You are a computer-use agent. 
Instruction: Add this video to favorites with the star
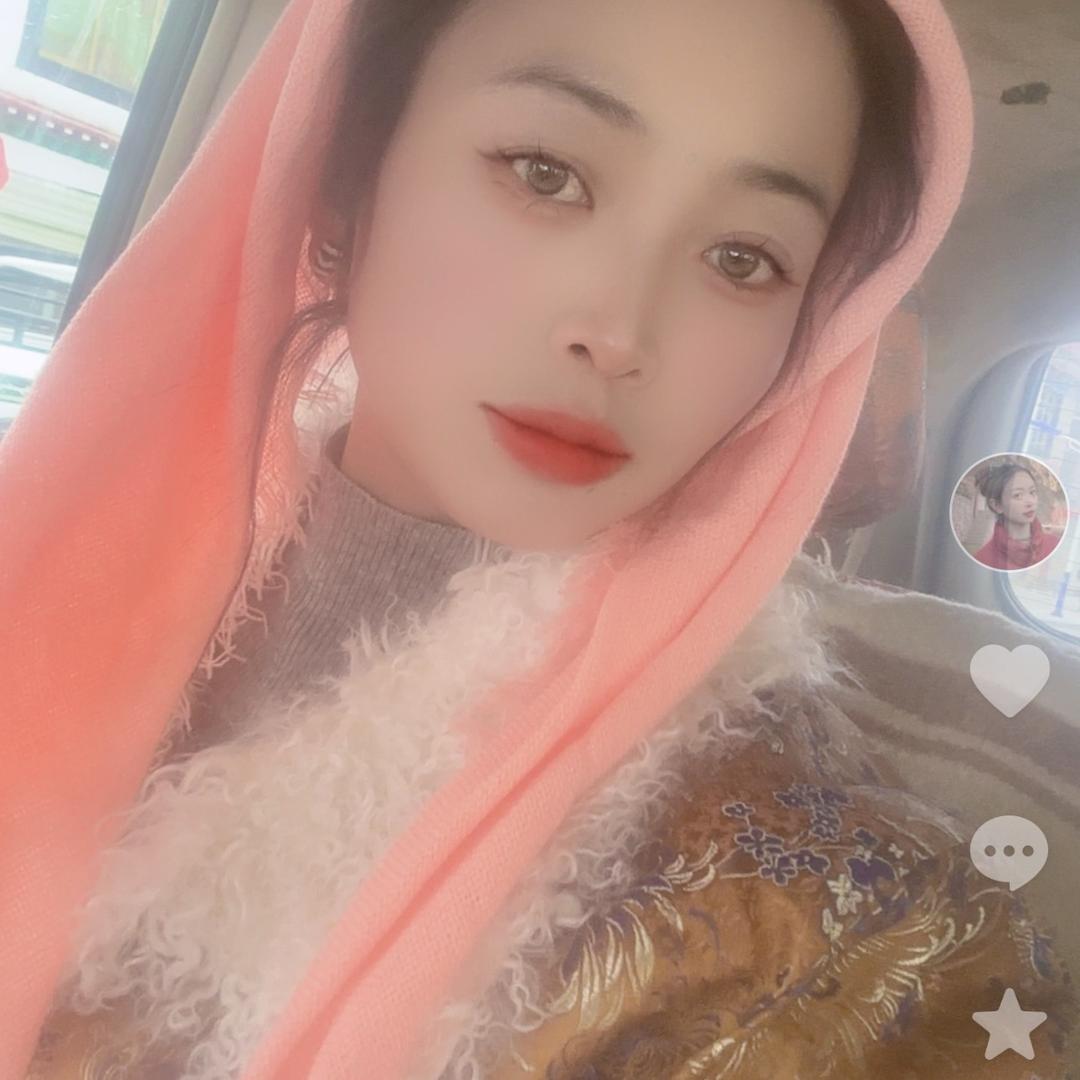(x=1009, y=1024)
